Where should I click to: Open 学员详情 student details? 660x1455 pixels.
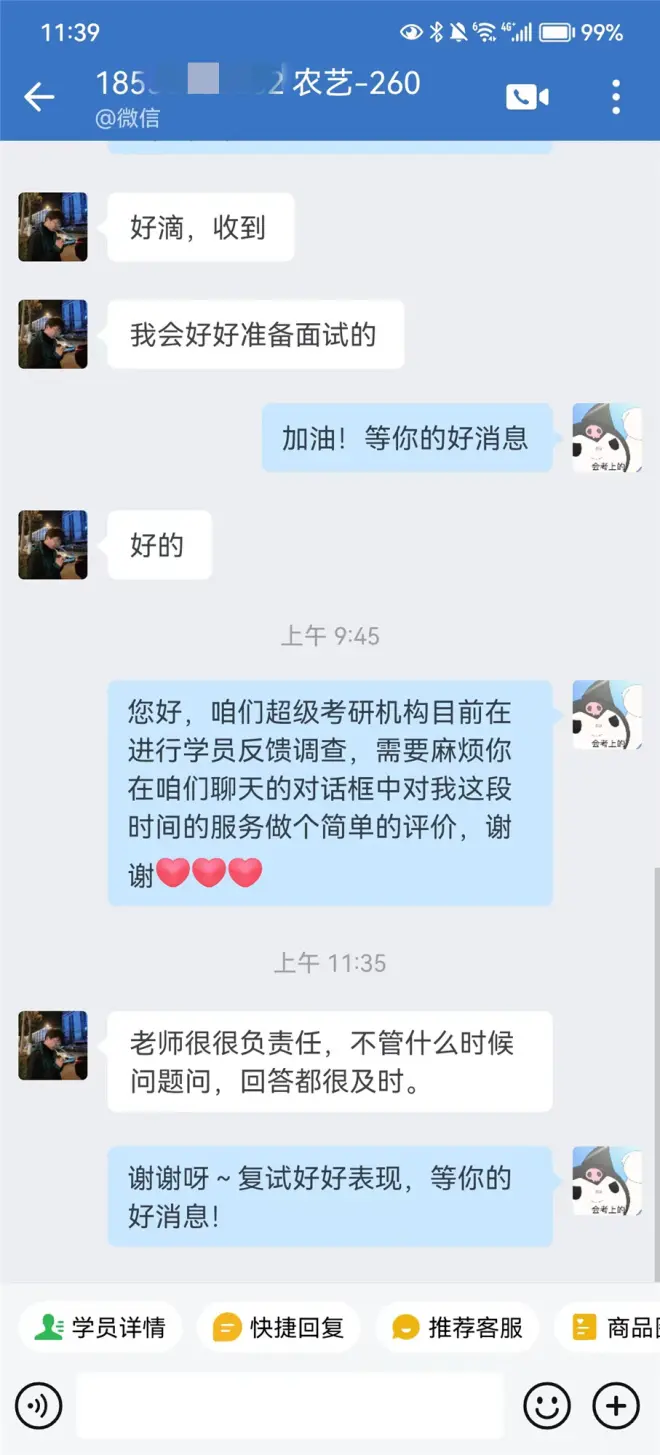[x=100, y=1327]
